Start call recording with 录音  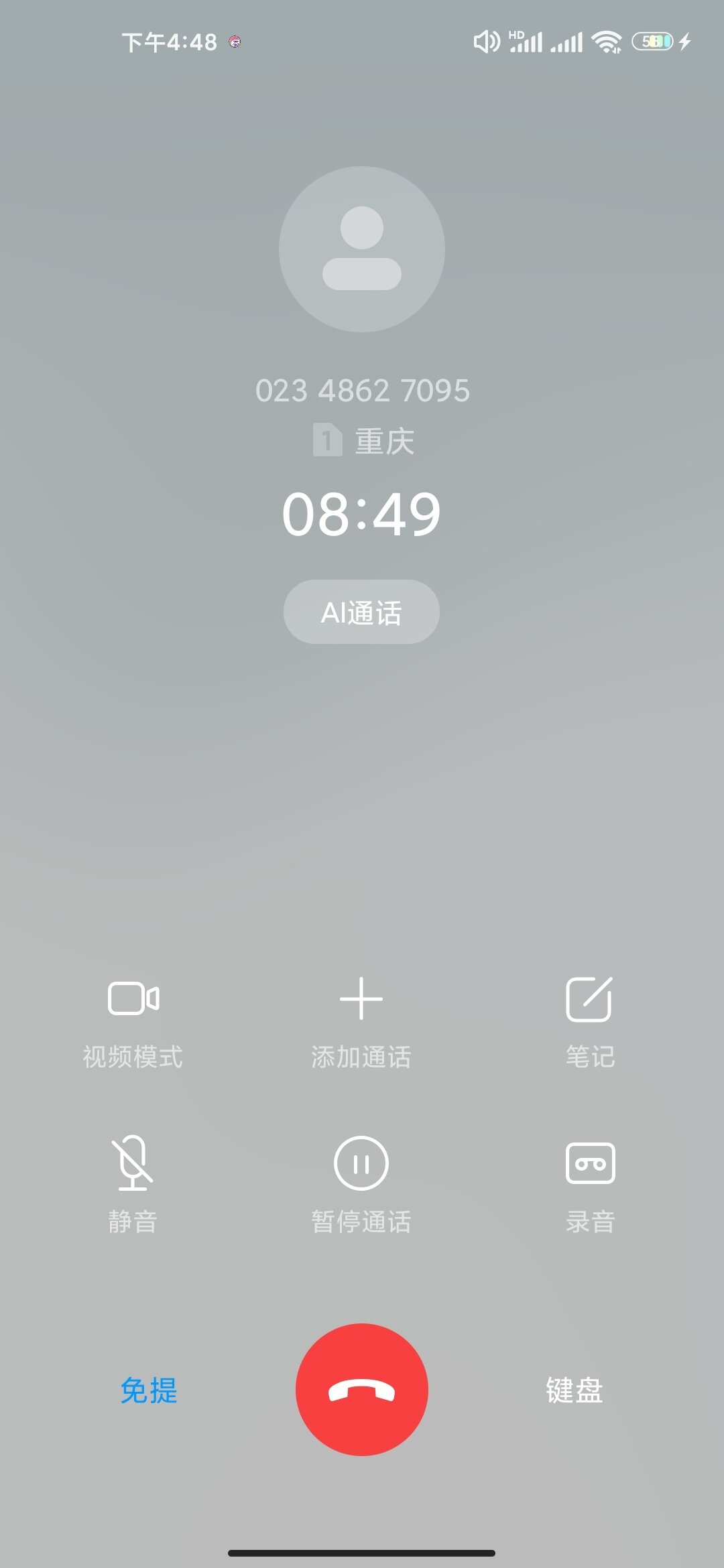(590, 1185)
